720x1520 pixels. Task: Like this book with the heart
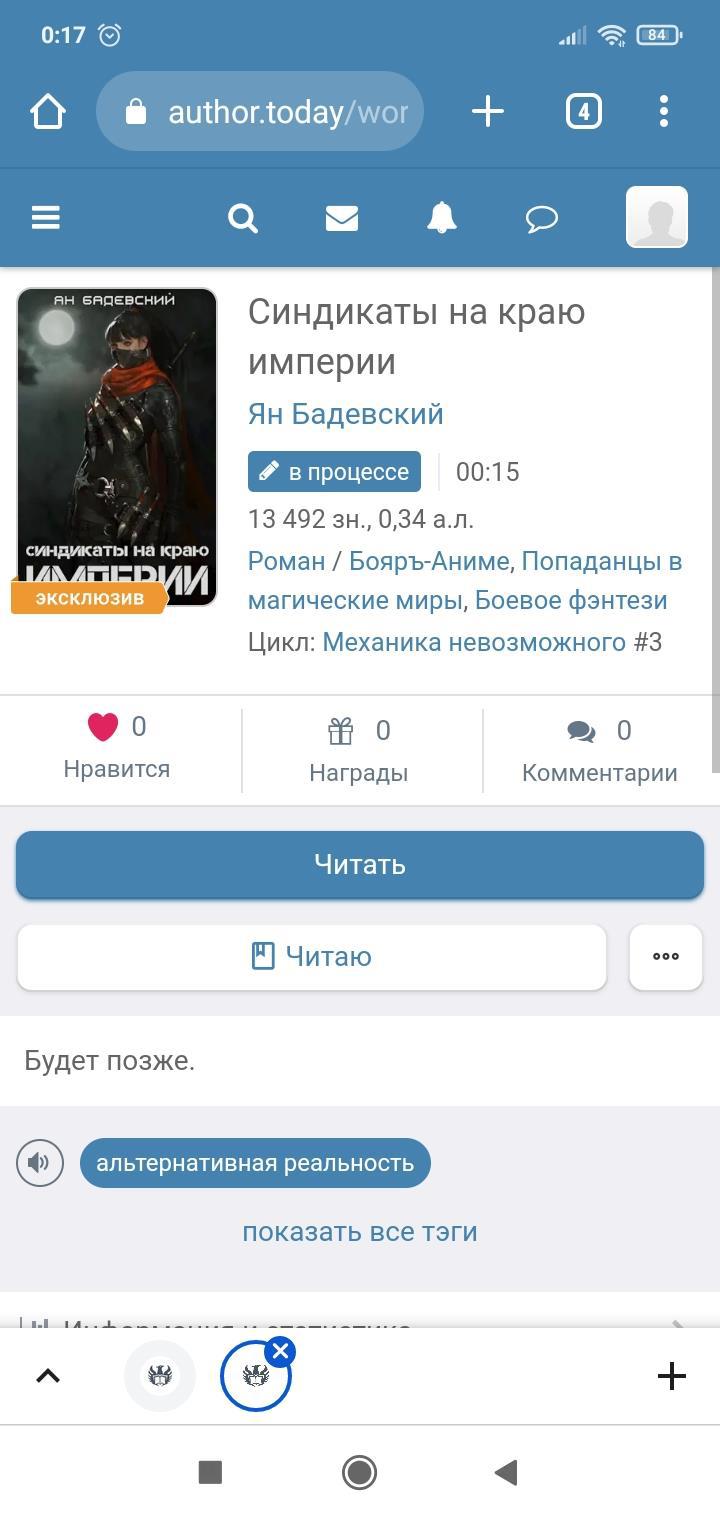pos(103,727)
